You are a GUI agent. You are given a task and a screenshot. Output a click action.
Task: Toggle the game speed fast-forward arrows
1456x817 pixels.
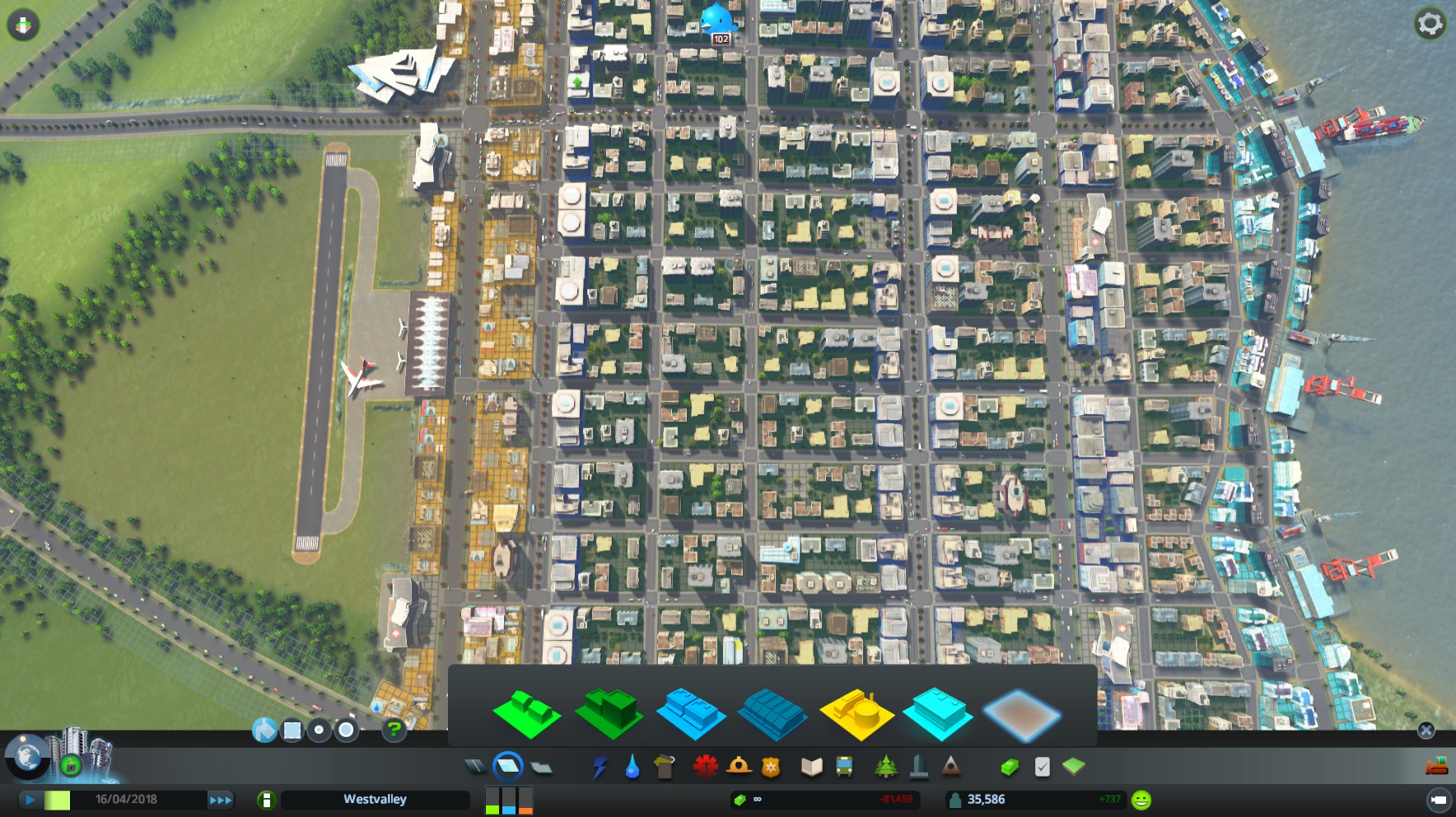point(220,800)
